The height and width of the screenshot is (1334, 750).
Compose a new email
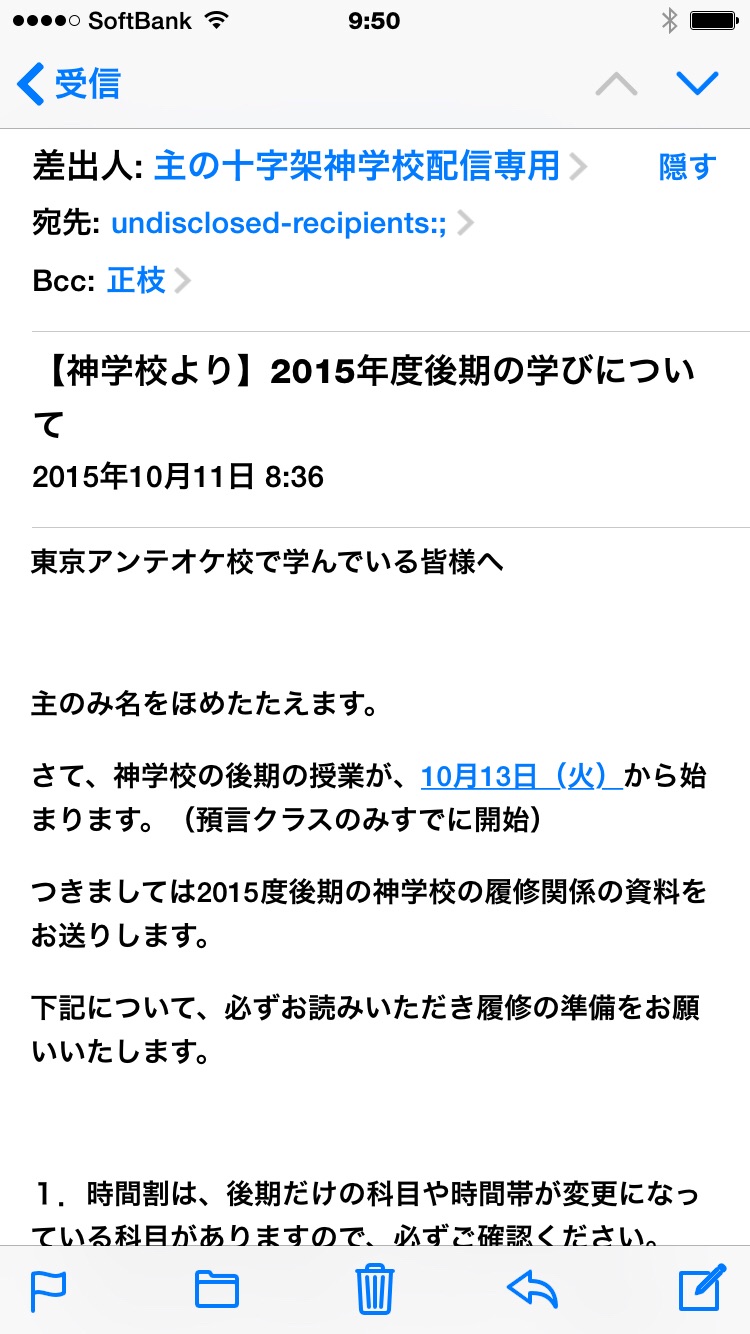(x=701, y=1288)
